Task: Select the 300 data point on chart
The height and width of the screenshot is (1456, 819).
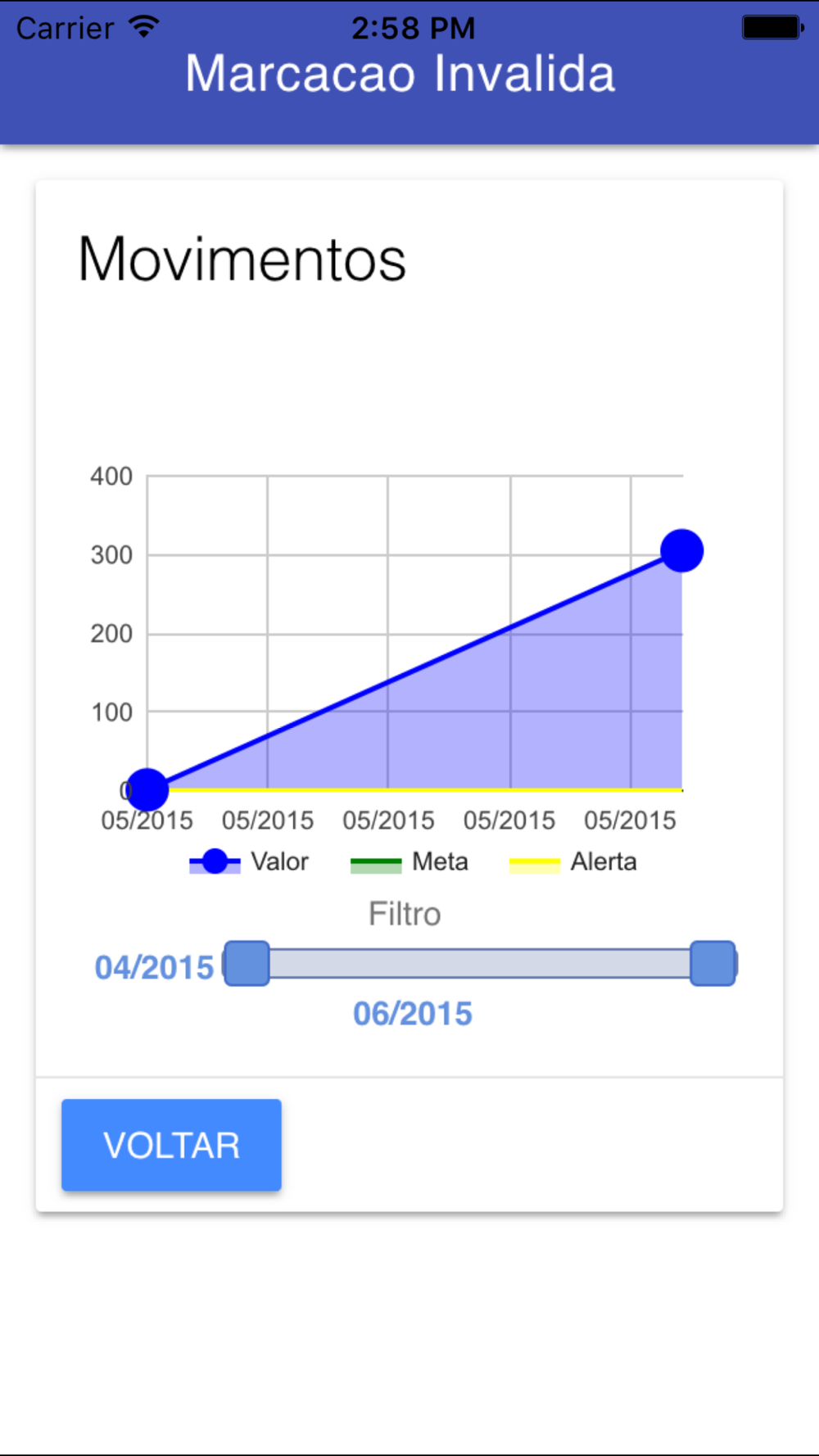Action: [681, 550]
